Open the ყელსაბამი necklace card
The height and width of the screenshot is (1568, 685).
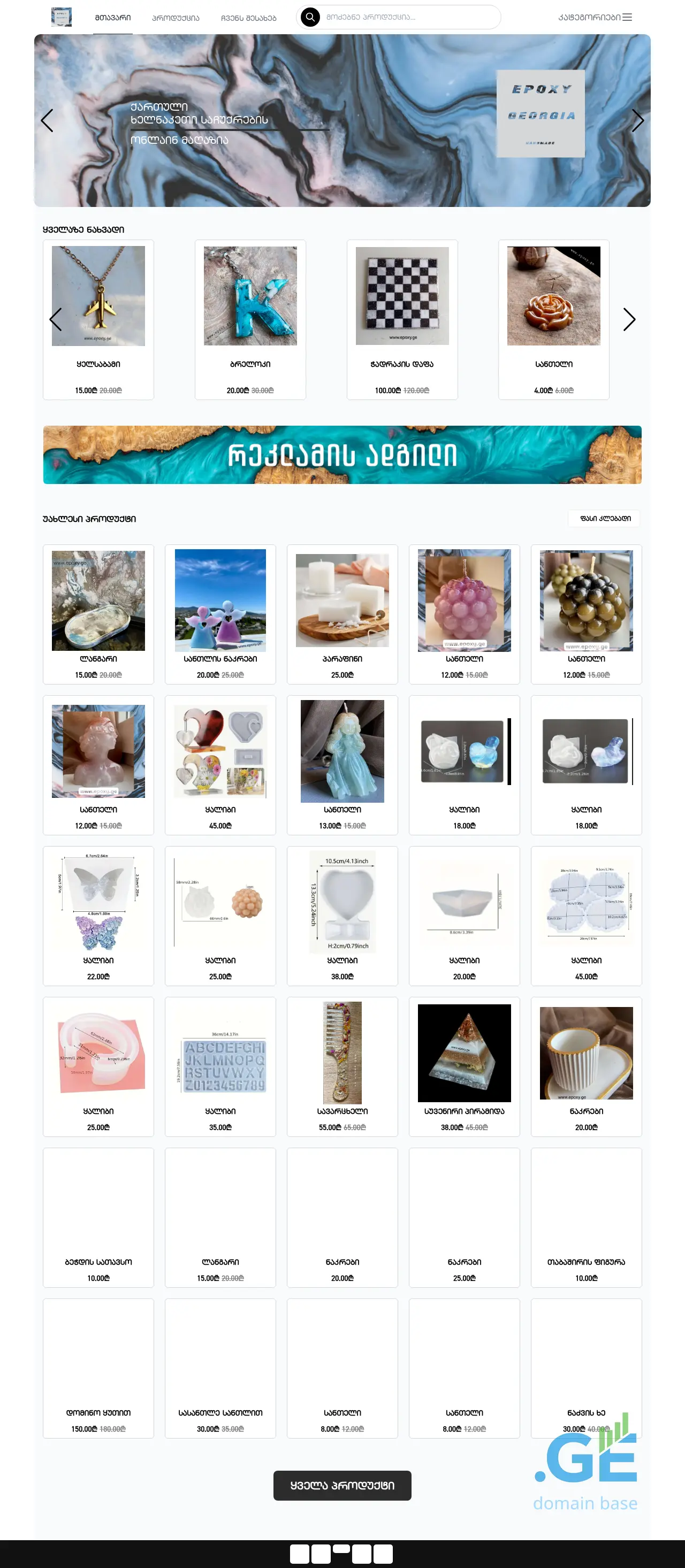pyautogui.click(x=98, y=319)
